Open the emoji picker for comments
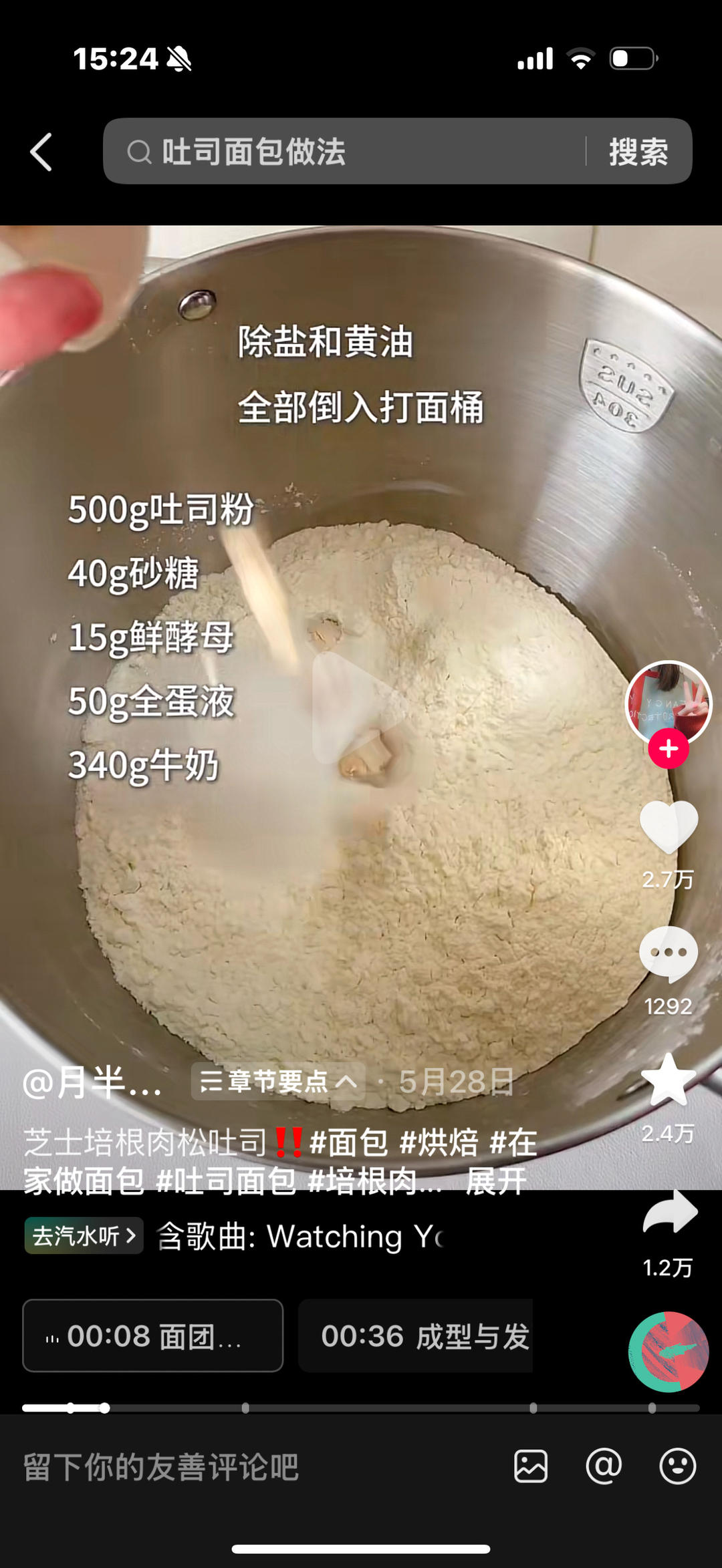722x1568 pixels. tap(677, 1466)
